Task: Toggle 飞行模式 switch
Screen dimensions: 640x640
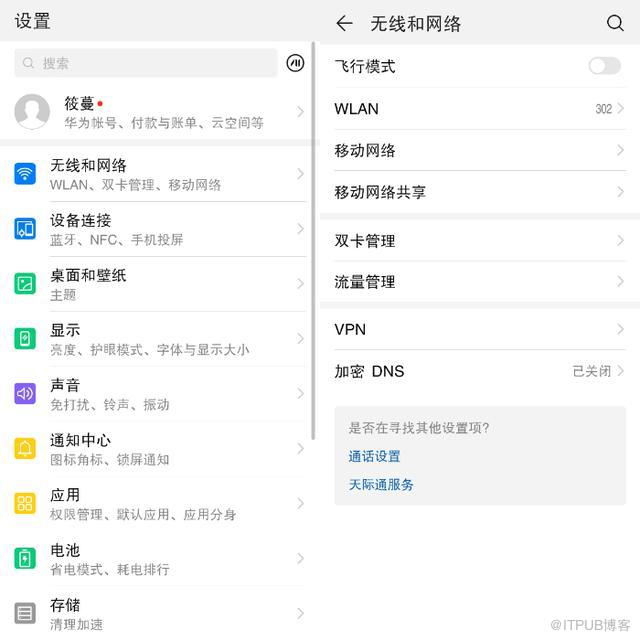Action: [604, 66]
